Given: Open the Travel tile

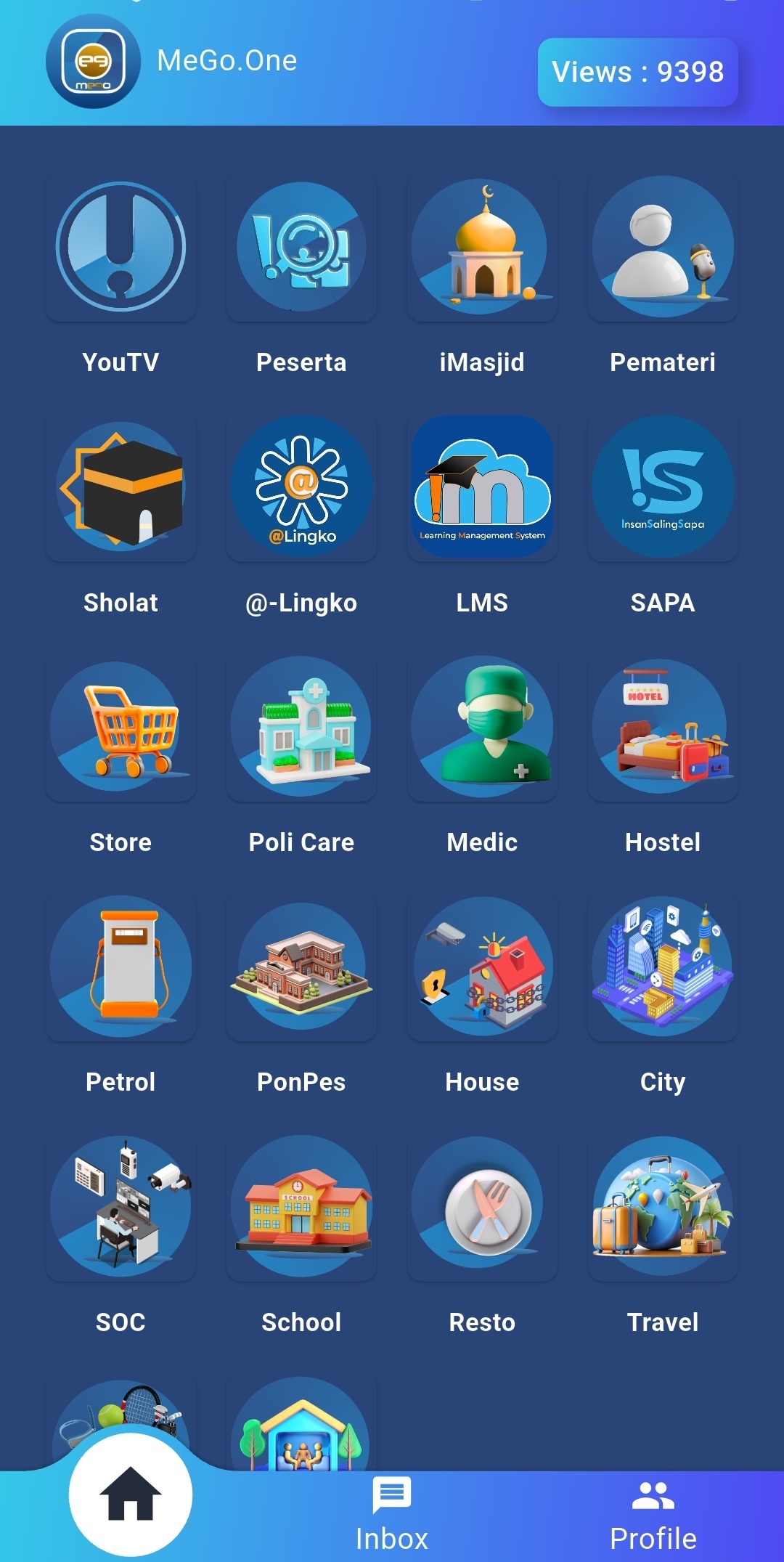Looking at the screenshot, I should 663,1207.
